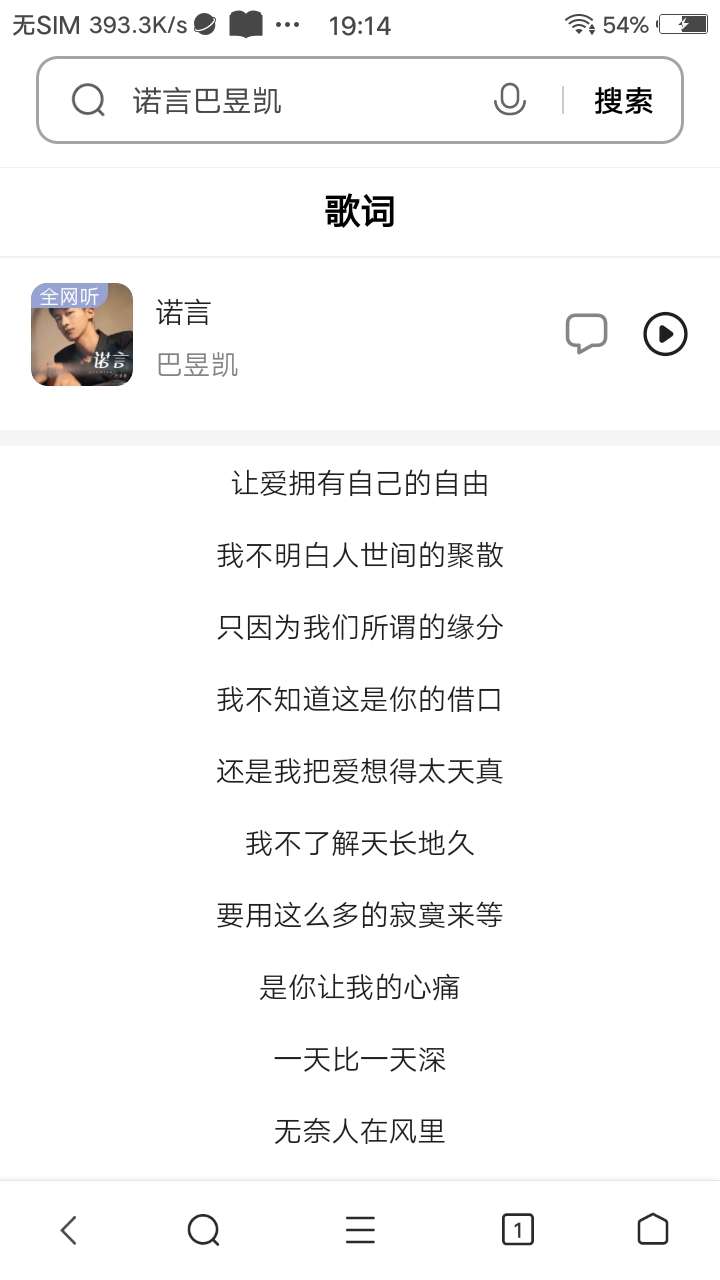This screenshot has height=1280, width=720.
Task: Open search from the bottom toolbar
Action: (x=204, y=1230)
